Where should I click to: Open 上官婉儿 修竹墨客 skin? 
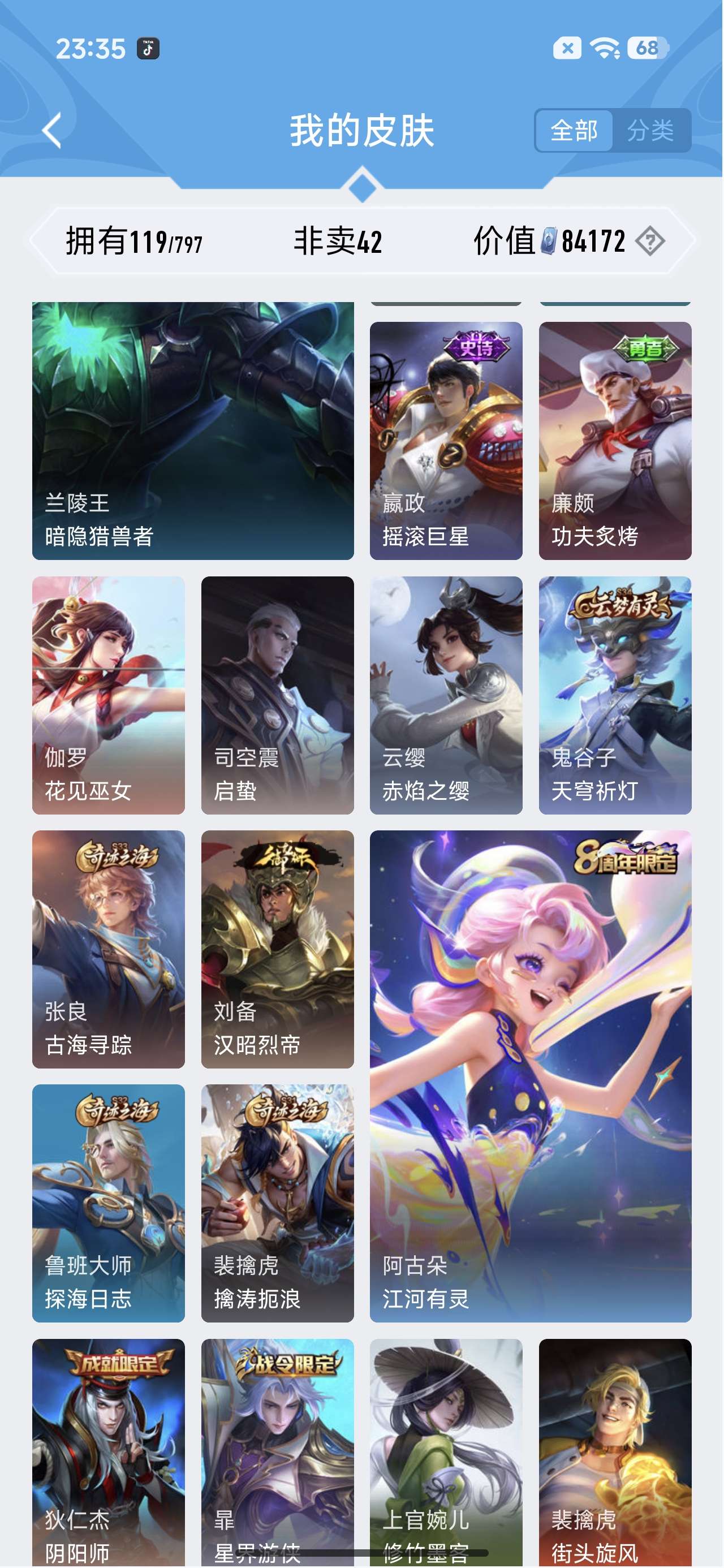coord(446,1453)
